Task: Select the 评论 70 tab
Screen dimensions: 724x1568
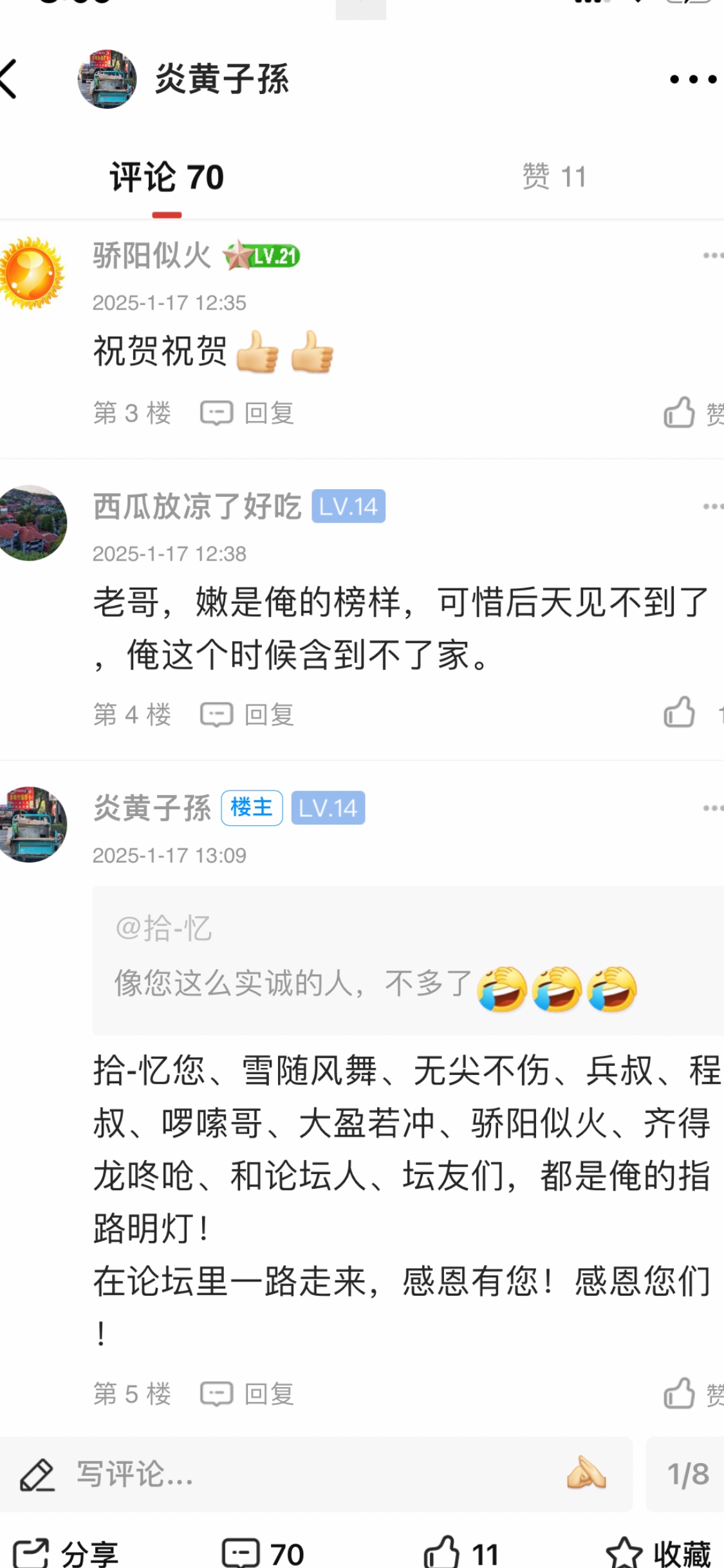Action: pos(167,177)
